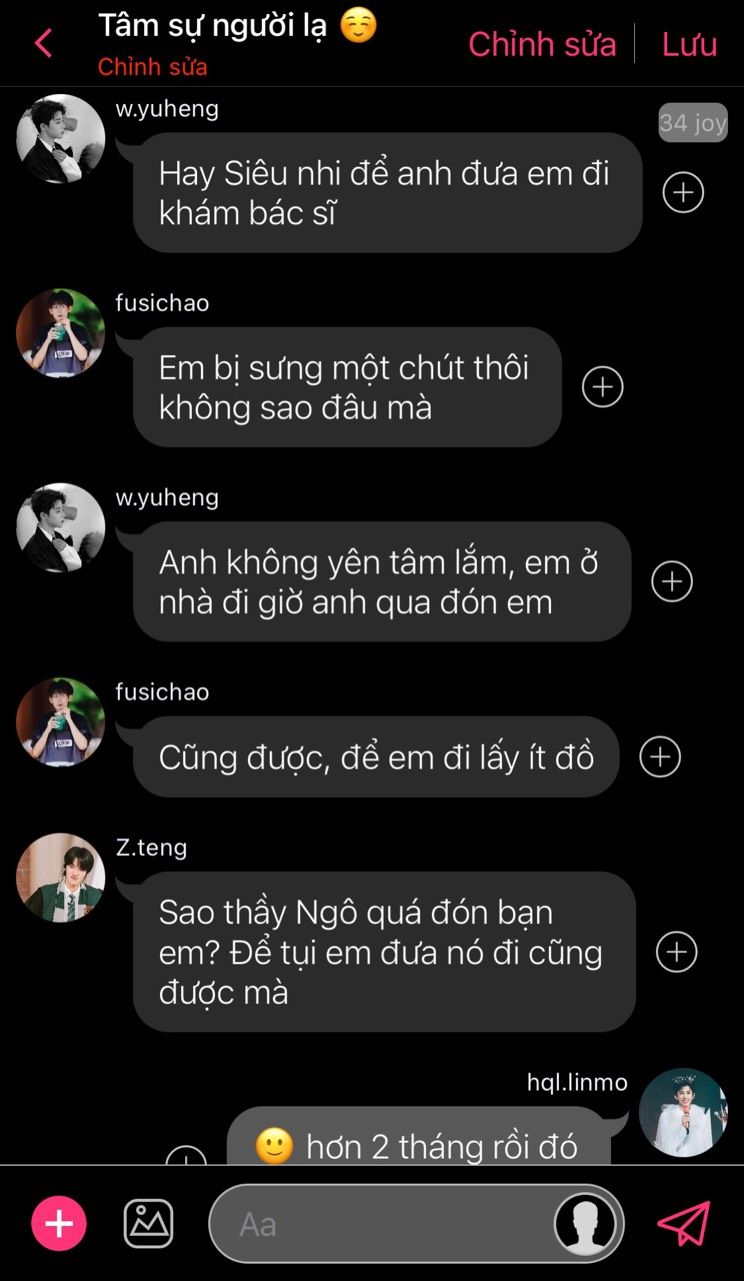Open the image gallery picker
The height and width of the screenshot is (1281, 744).
(148, 1224)
